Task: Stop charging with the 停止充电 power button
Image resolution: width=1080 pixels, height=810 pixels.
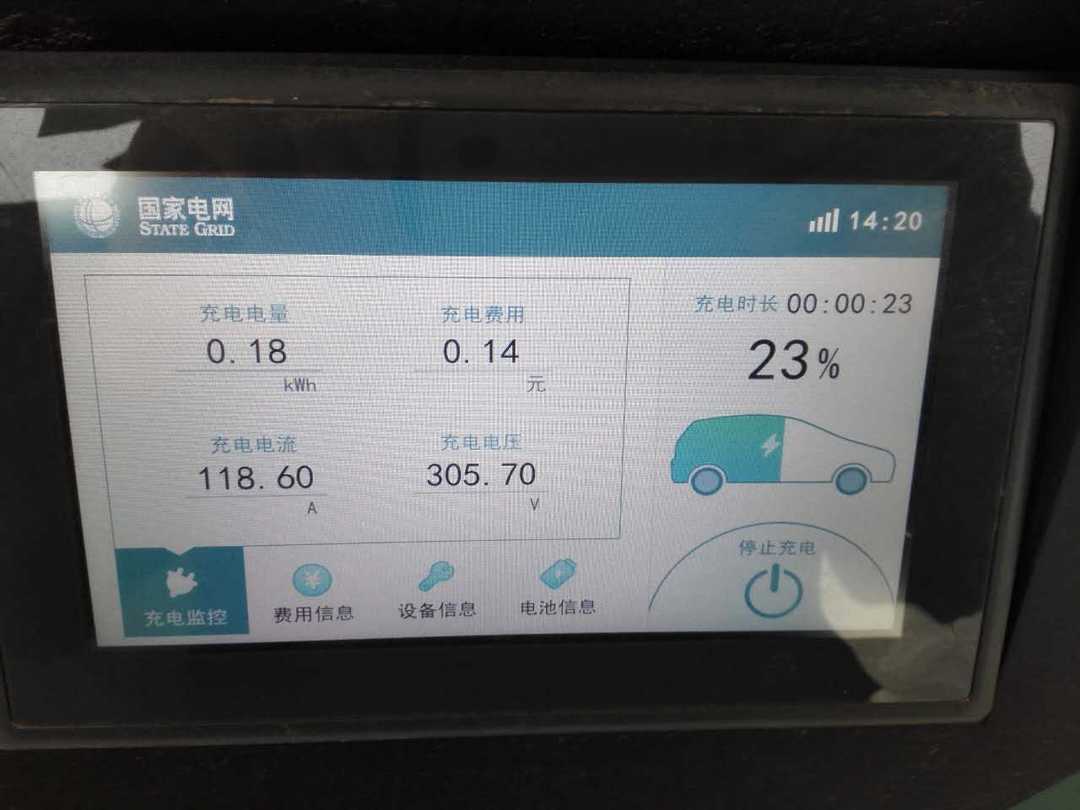Action: [774, 592]
